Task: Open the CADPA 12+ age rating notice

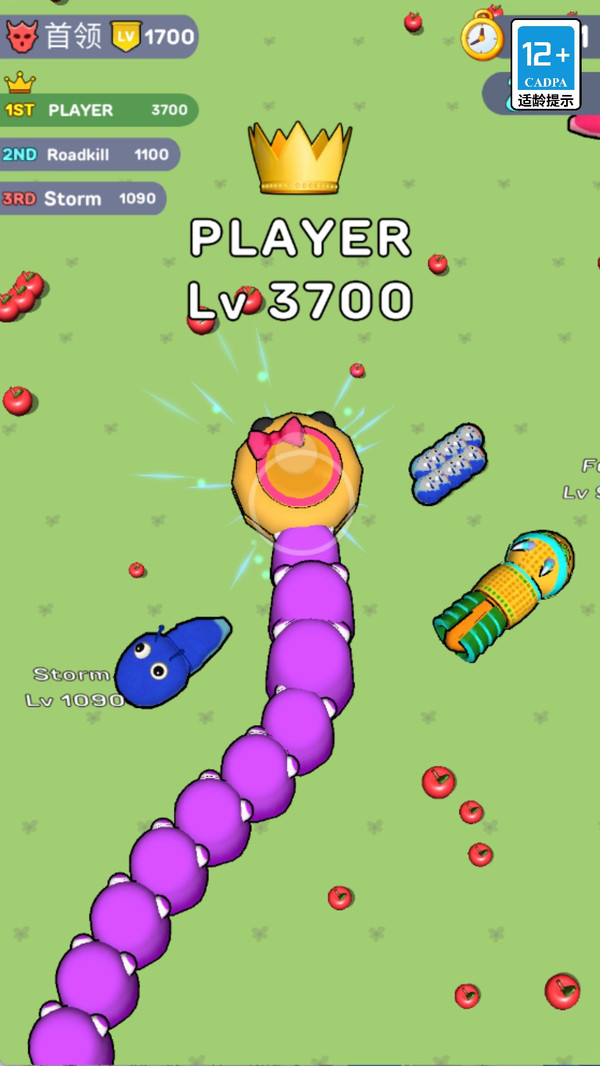Action: click(x=546, y=65)
